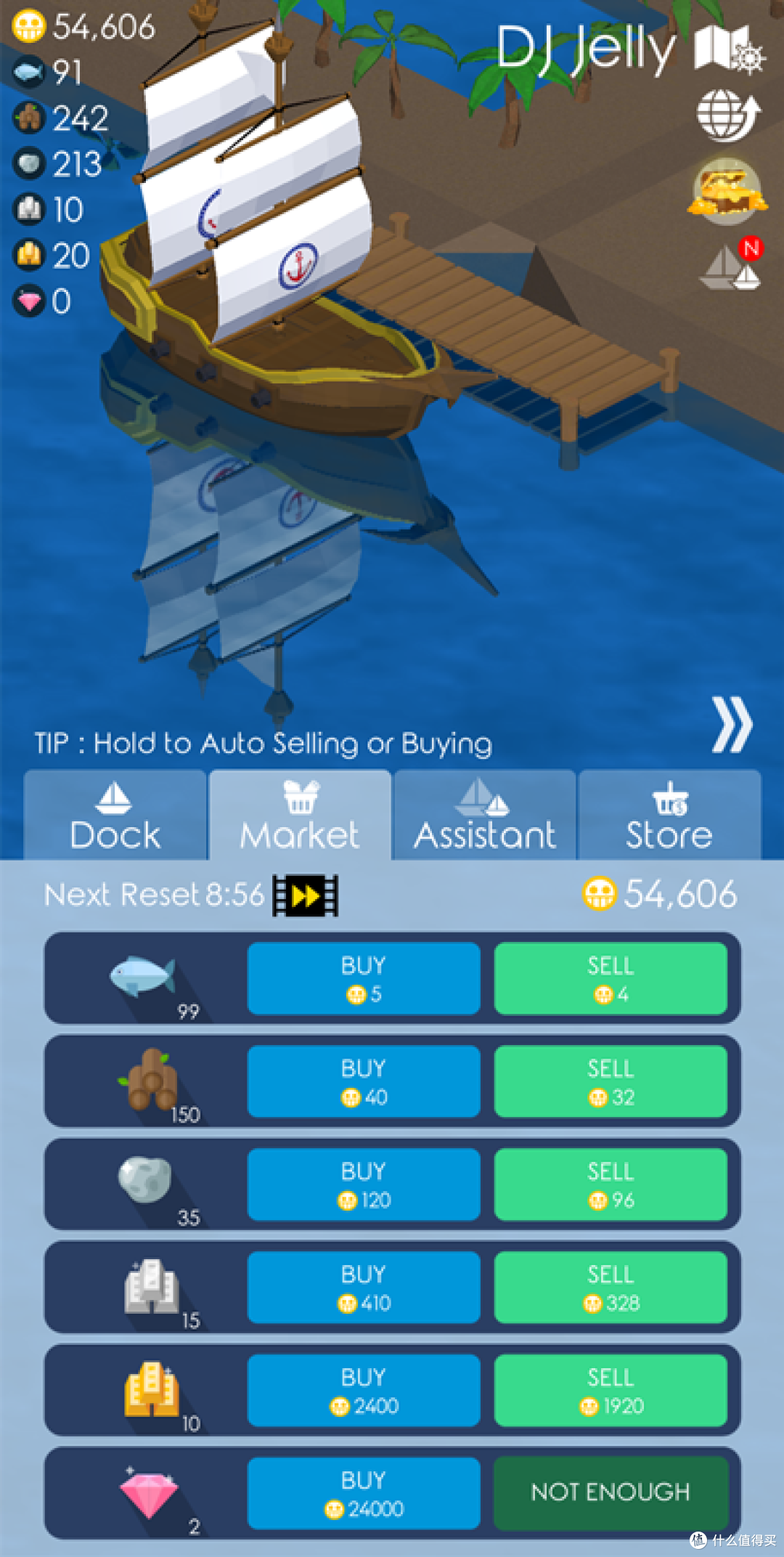Sell gold for 1920 coins
This screenshot has width=784, height=1557.
(x=611, y=1391)
